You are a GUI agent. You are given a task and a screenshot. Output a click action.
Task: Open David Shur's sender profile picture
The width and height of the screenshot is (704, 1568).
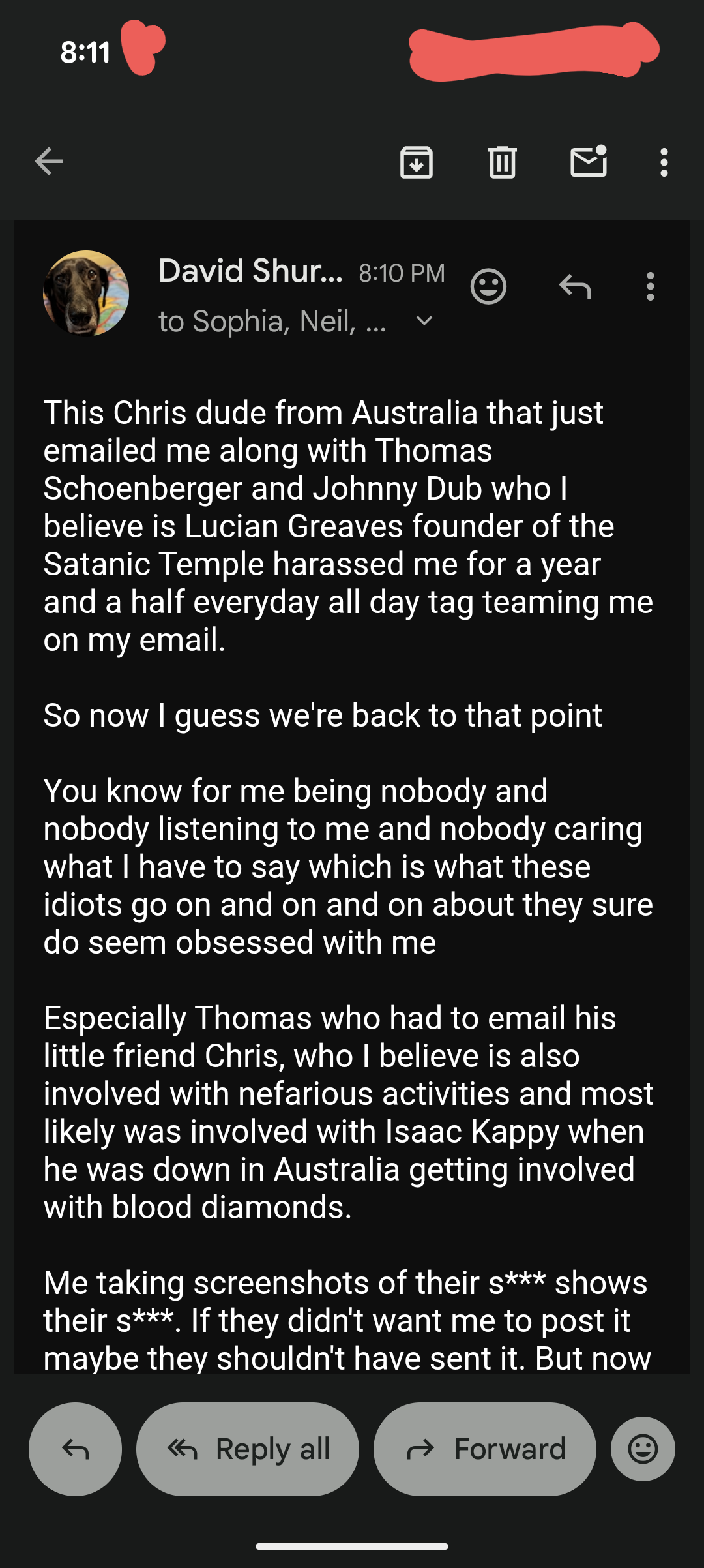coord(86,294)
